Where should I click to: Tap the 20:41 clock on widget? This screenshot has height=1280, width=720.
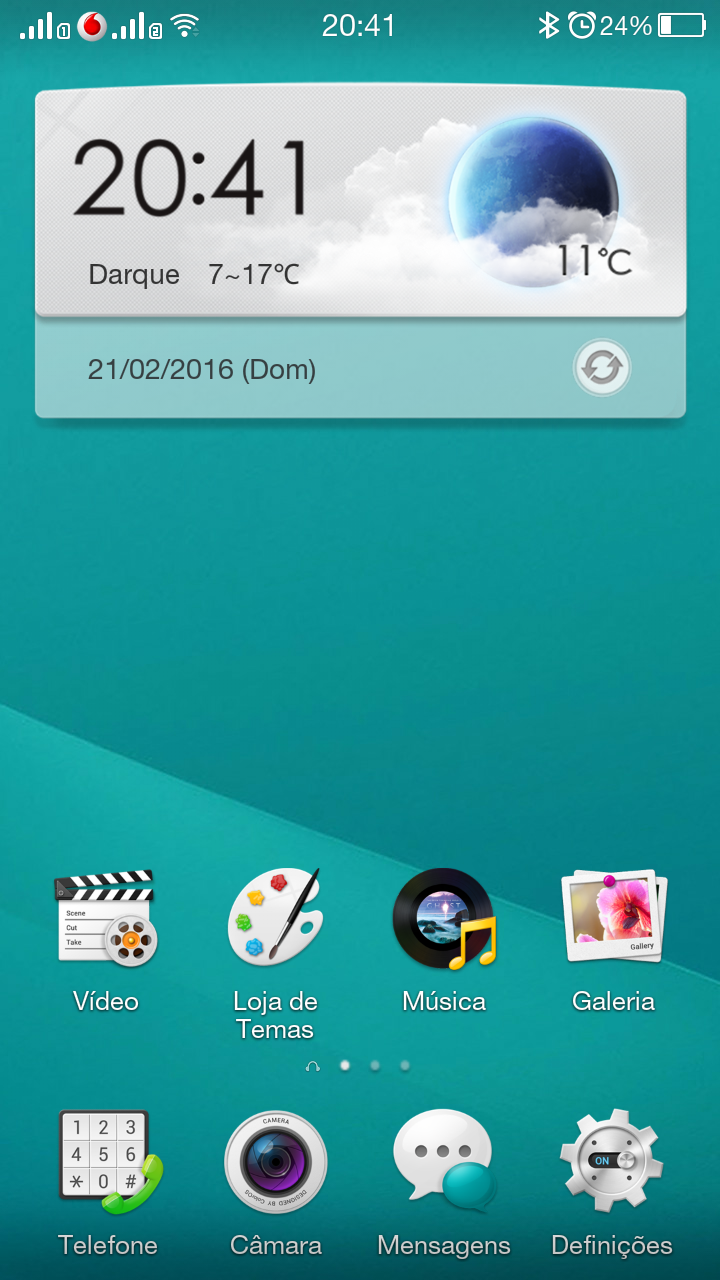coord(192,180)
